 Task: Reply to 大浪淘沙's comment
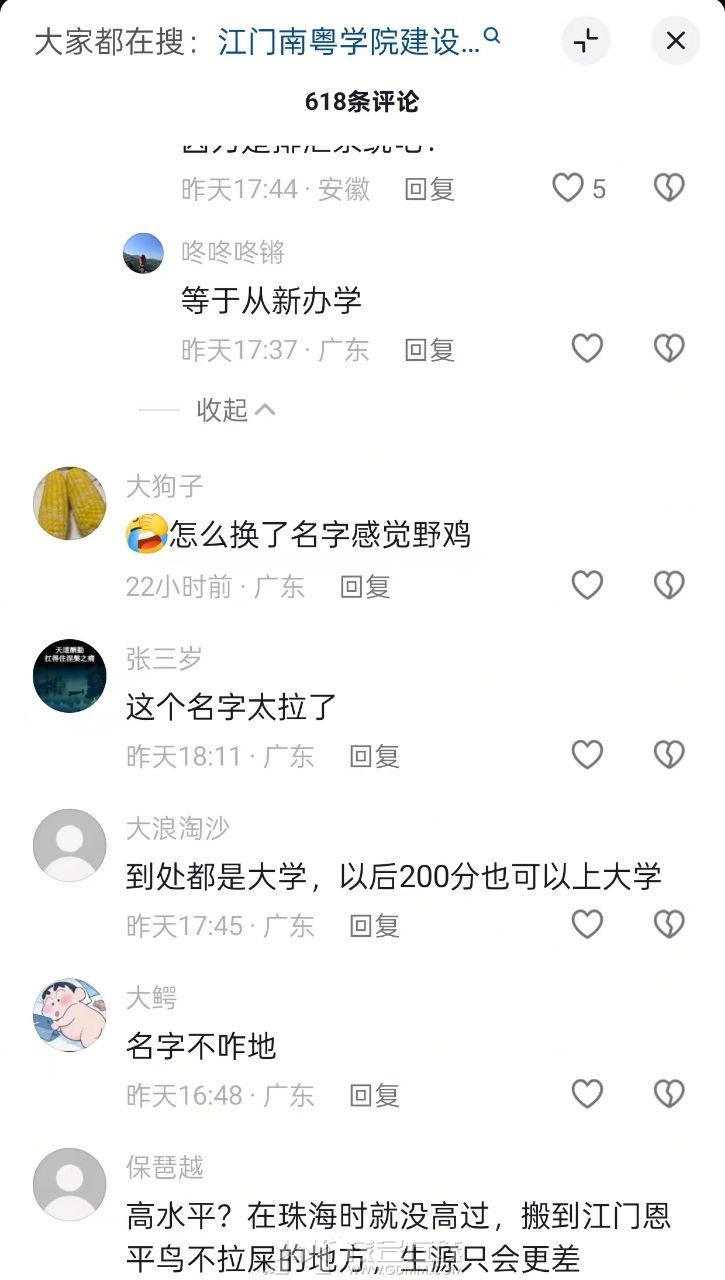tap(374, 926)
